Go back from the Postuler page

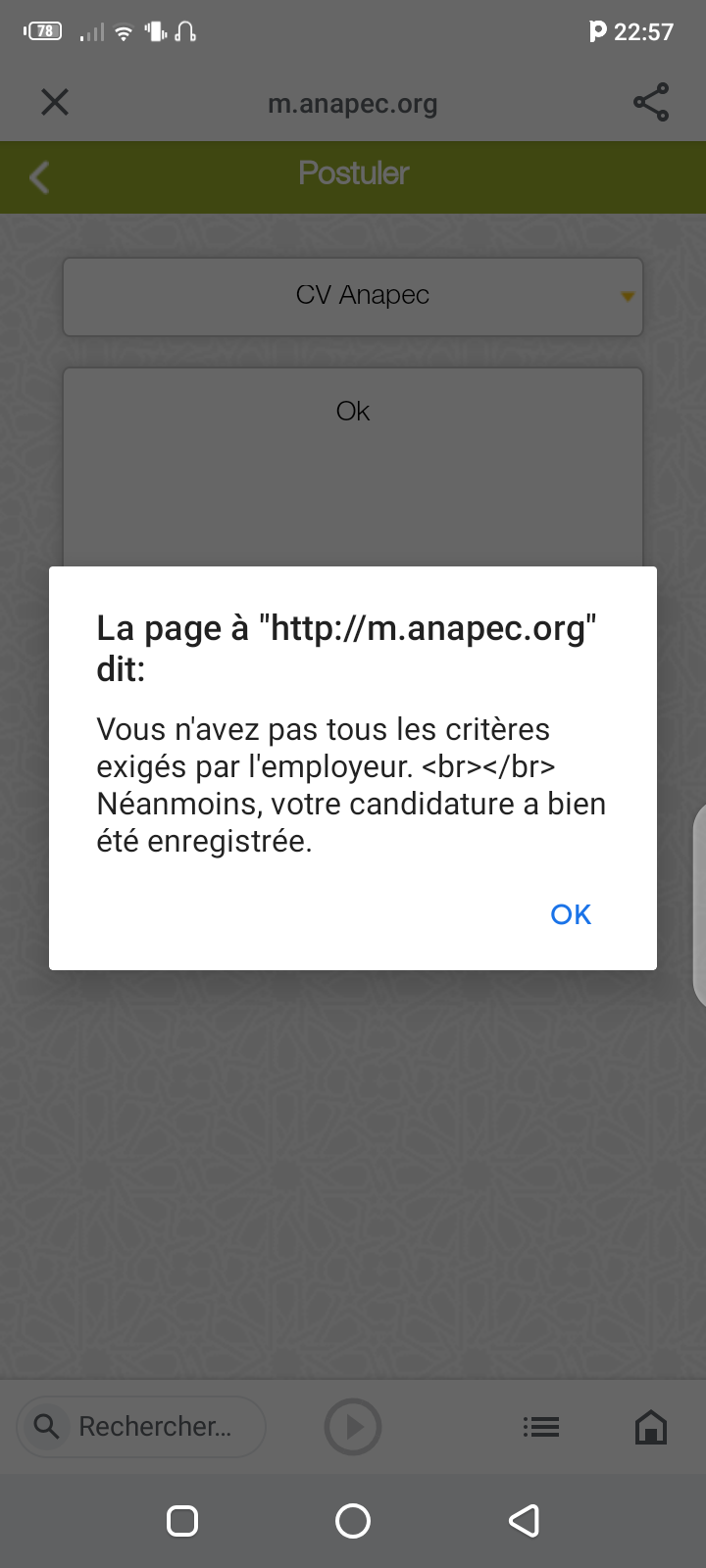(x=39, y=177)
